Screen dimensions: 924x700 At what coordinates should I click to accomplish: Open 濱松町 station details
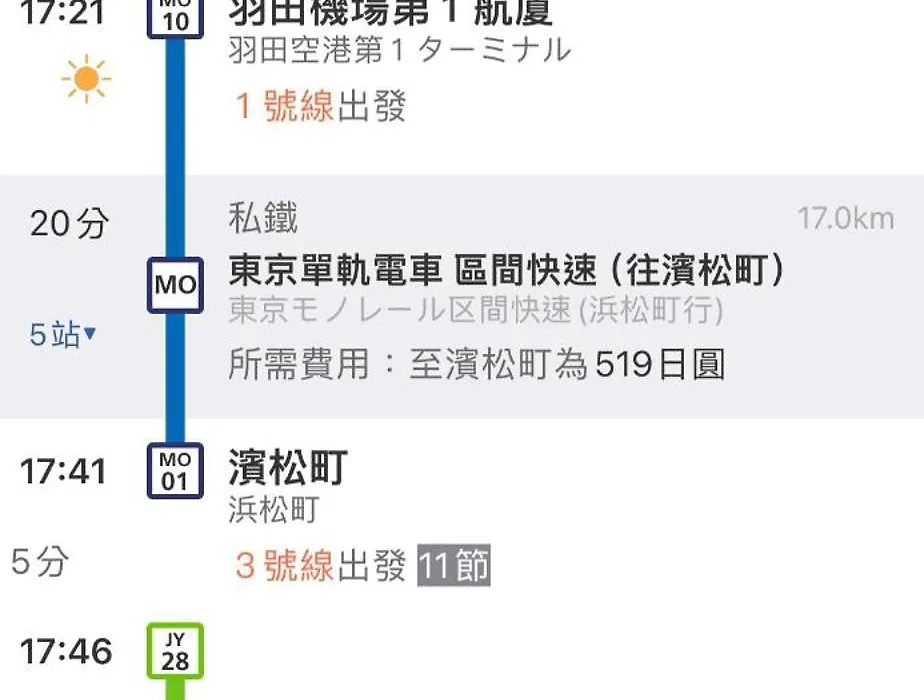(288, 468)
